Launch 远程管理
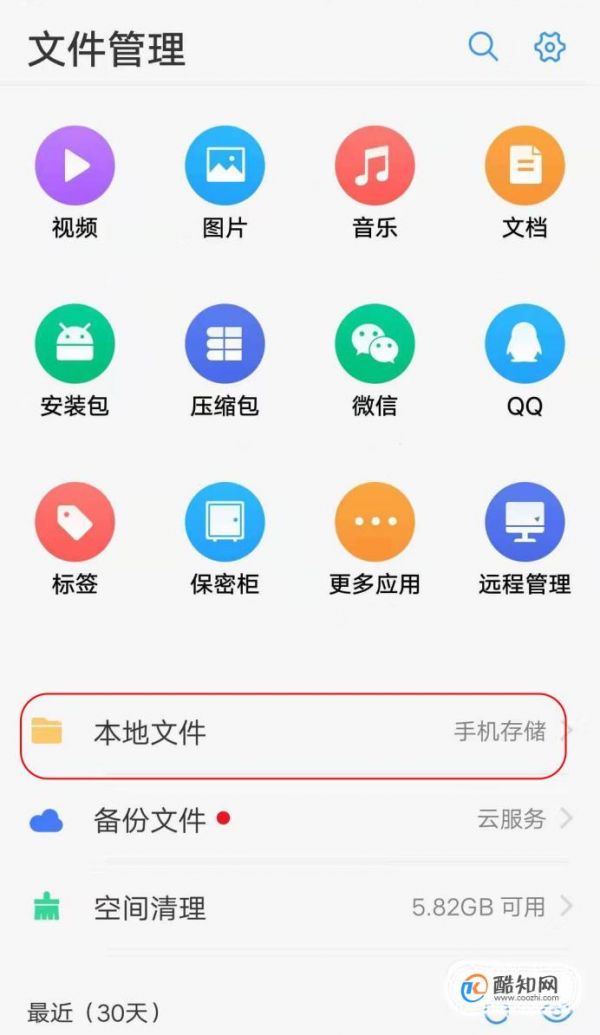This screenshot has width=600, height=1035. tap(525, 523)
